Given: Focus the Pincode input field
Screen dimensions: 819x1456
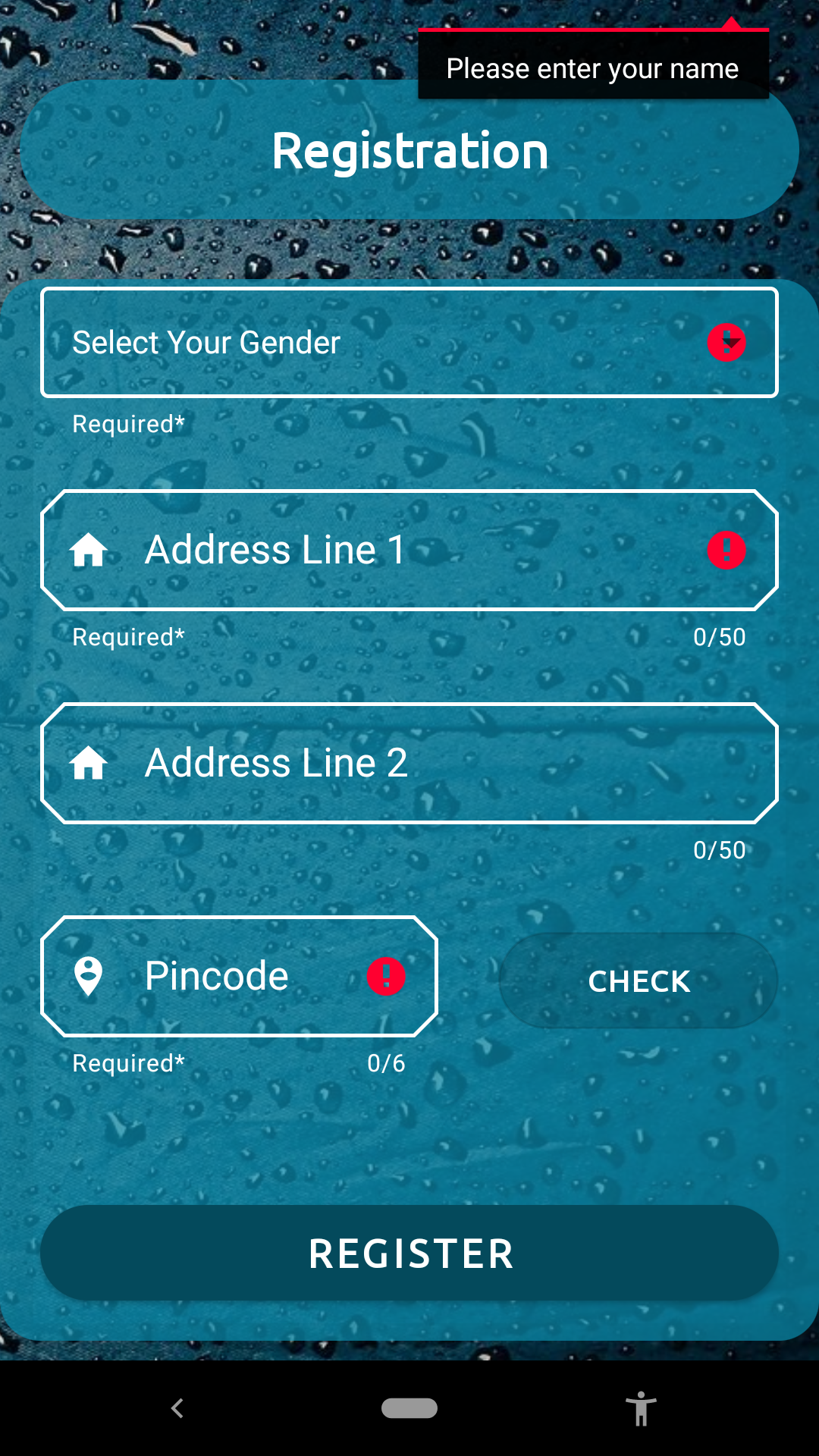Looking at the screenshot, I should pos(227,977).
